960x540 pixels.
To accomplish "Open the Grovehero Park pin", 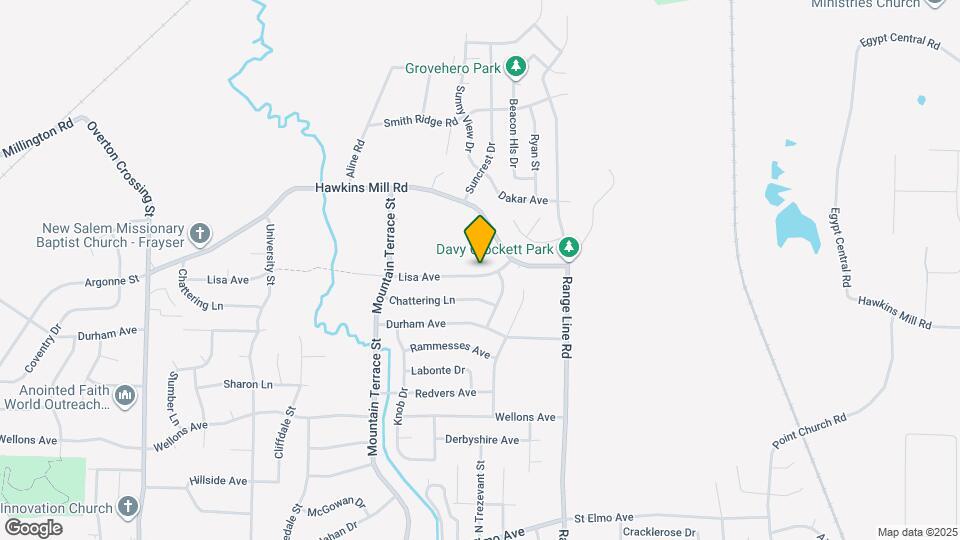I will [x=516, y=68].
